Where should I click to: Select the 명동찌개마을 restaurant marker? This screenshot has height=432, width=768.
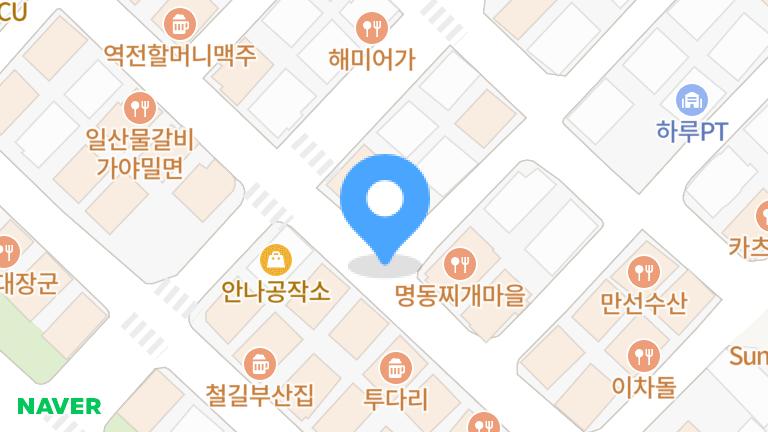(460, 264)
